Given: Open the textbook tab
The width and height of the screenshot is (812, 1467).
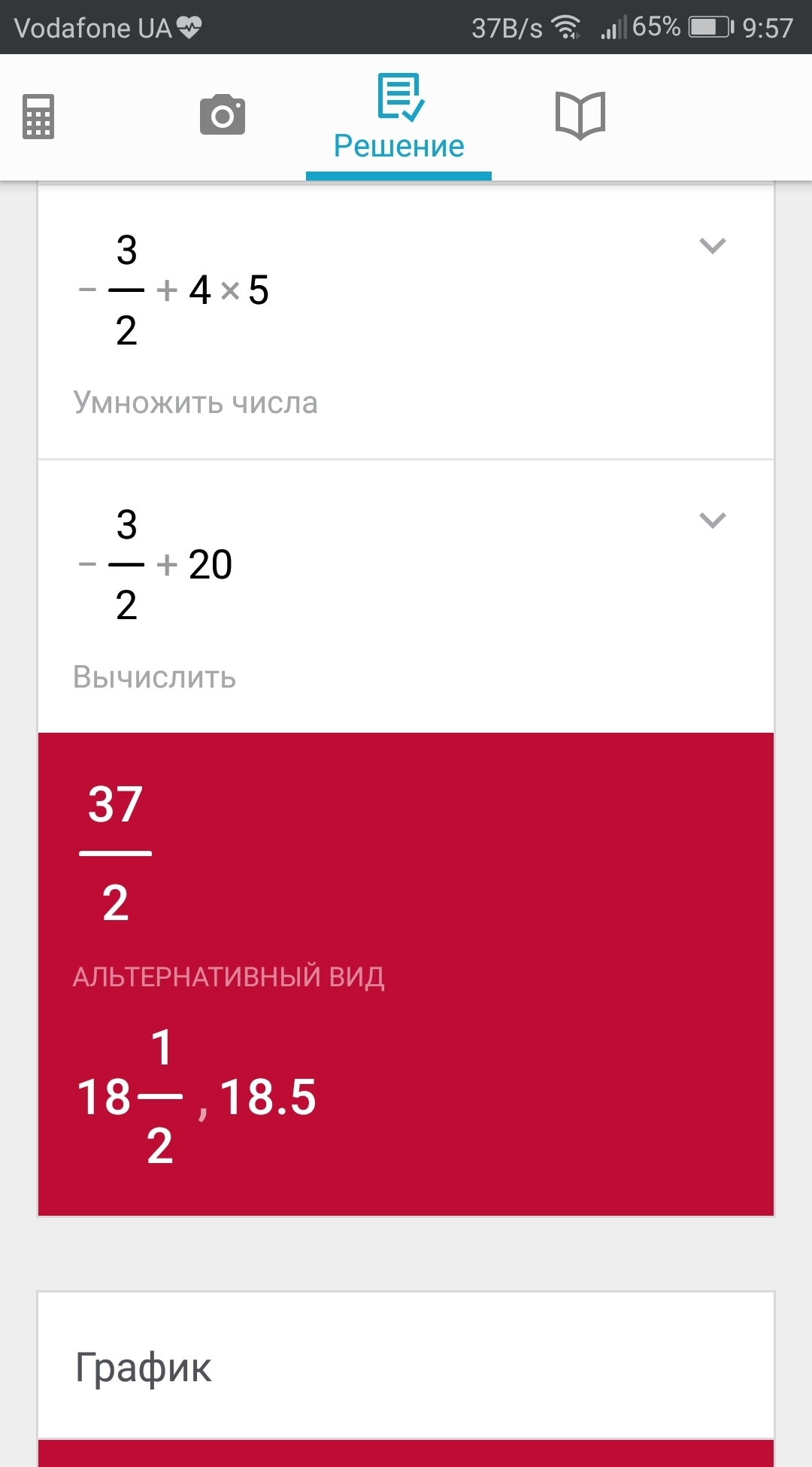Looking at the screenshot, I should [580, 116].
